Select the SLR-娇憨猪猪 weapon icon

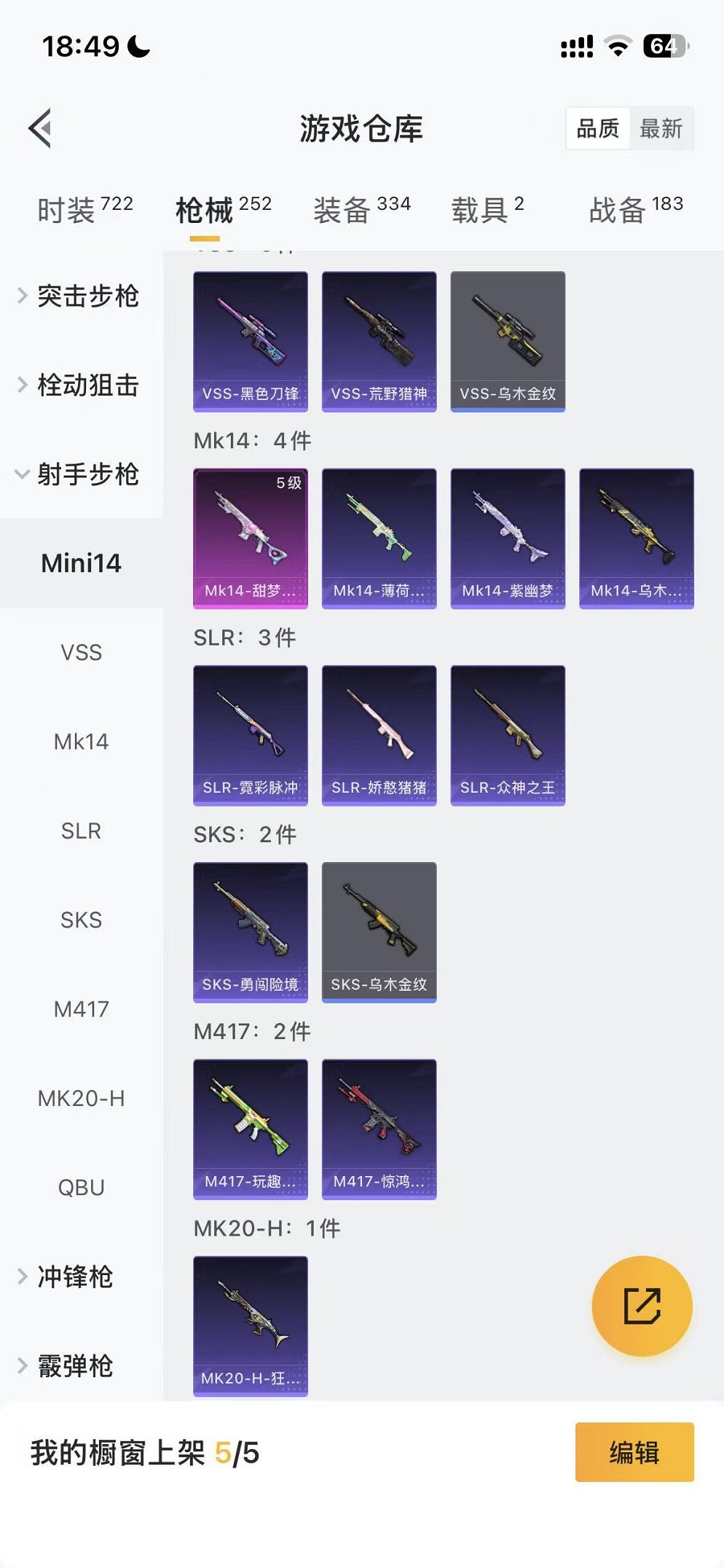click(379, 734)
